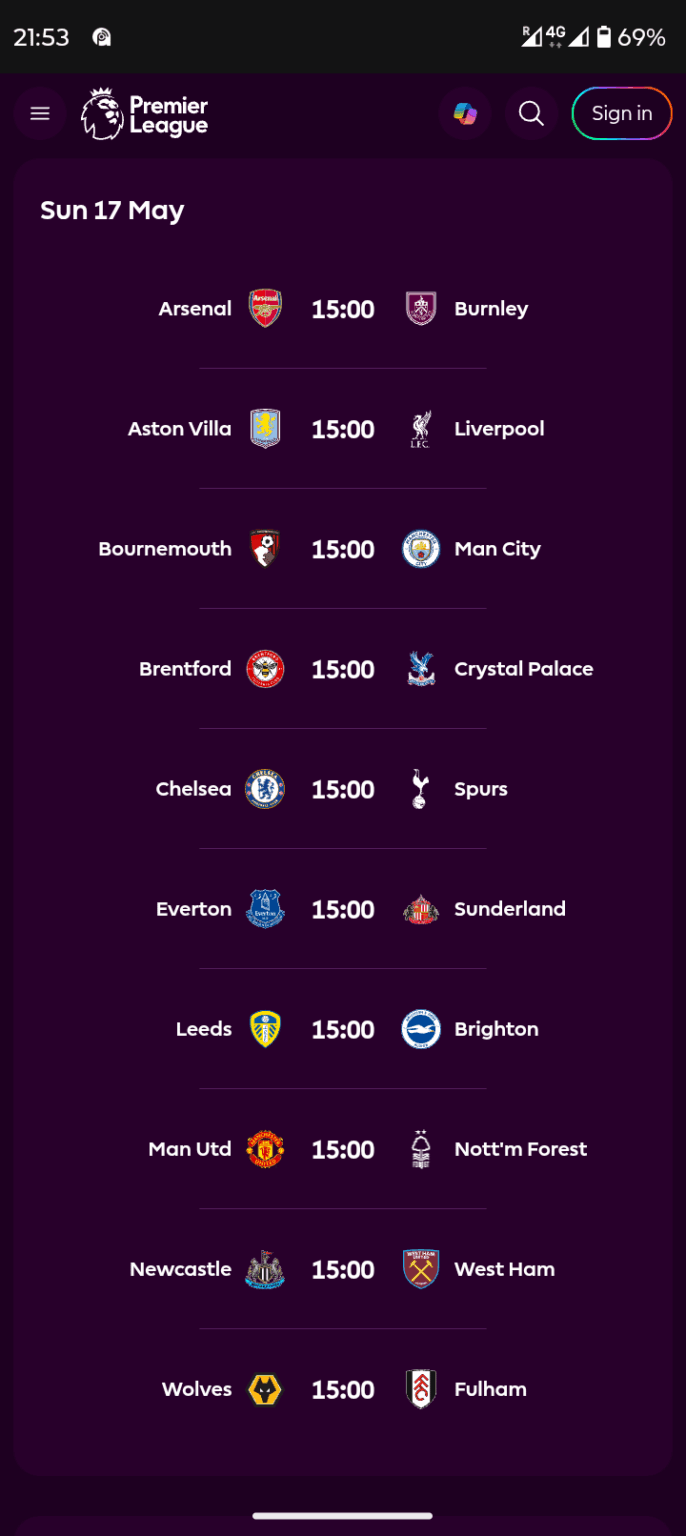Tap the Sign in button
Image resolution: width=686 pixels, height=1536 pixels.
pyautogui.click(x=621, y=114)
